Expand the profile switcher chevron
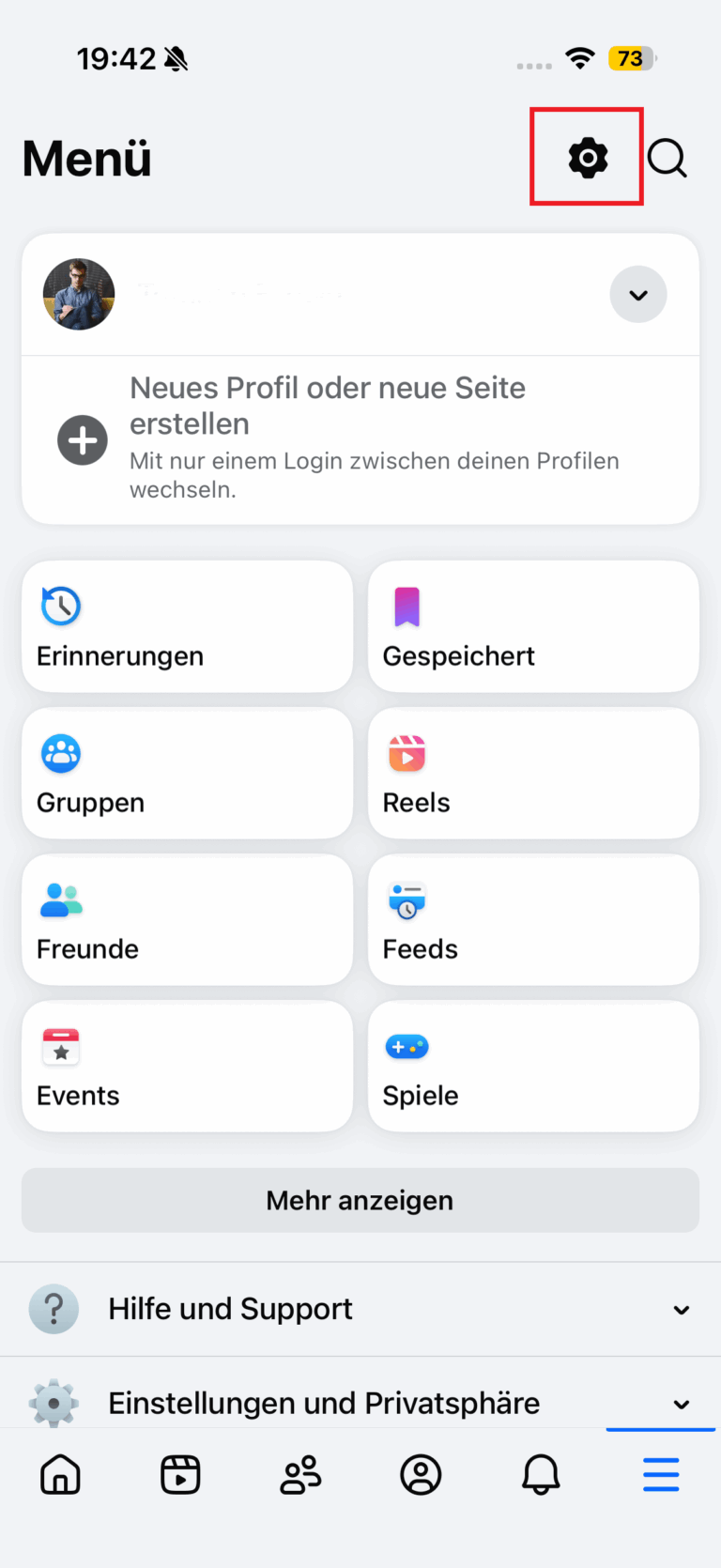Image resolution: width=721 pixels, height=1568 pixels. pos(638,294)
